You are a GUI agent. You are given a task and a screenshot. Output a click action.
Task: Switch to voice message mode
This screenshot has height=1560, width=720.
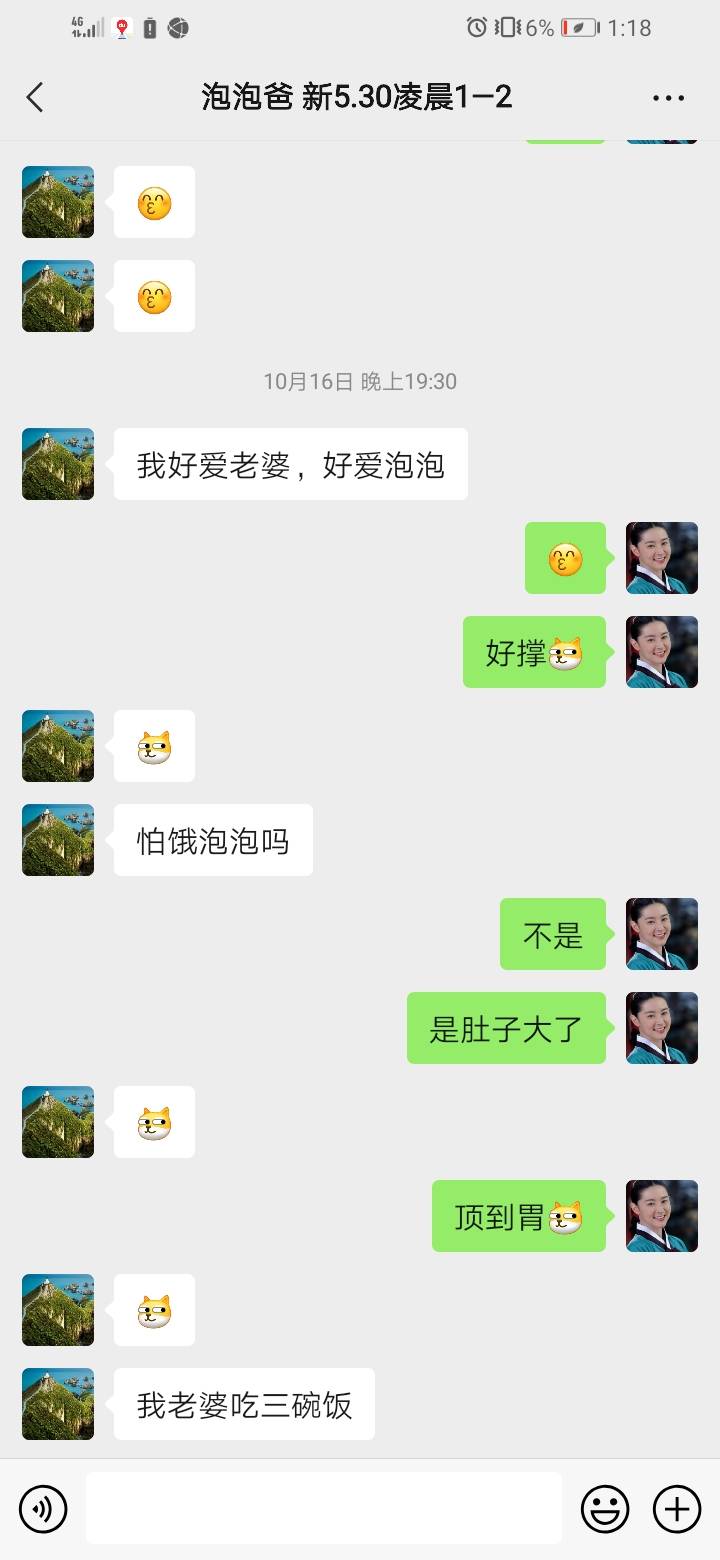tap(42, 1508)
